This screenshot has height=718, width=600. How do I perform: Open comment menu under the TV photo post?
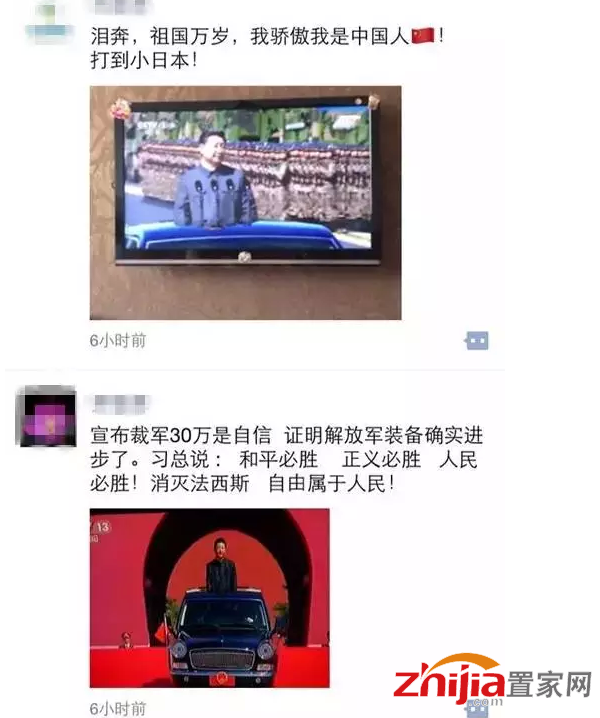click(x=477, y=341)
